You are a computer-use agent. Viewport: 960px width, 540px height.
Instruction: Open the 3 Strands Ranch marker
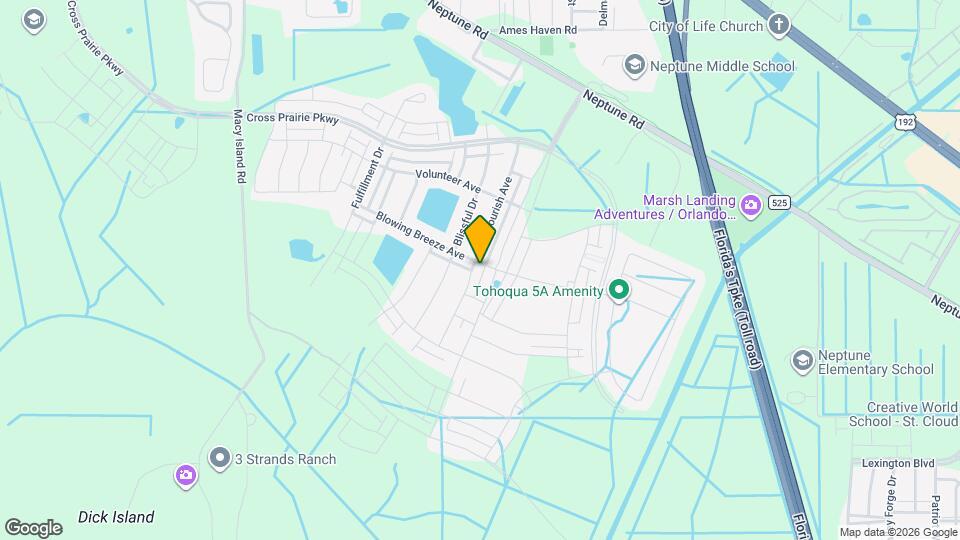219,458
